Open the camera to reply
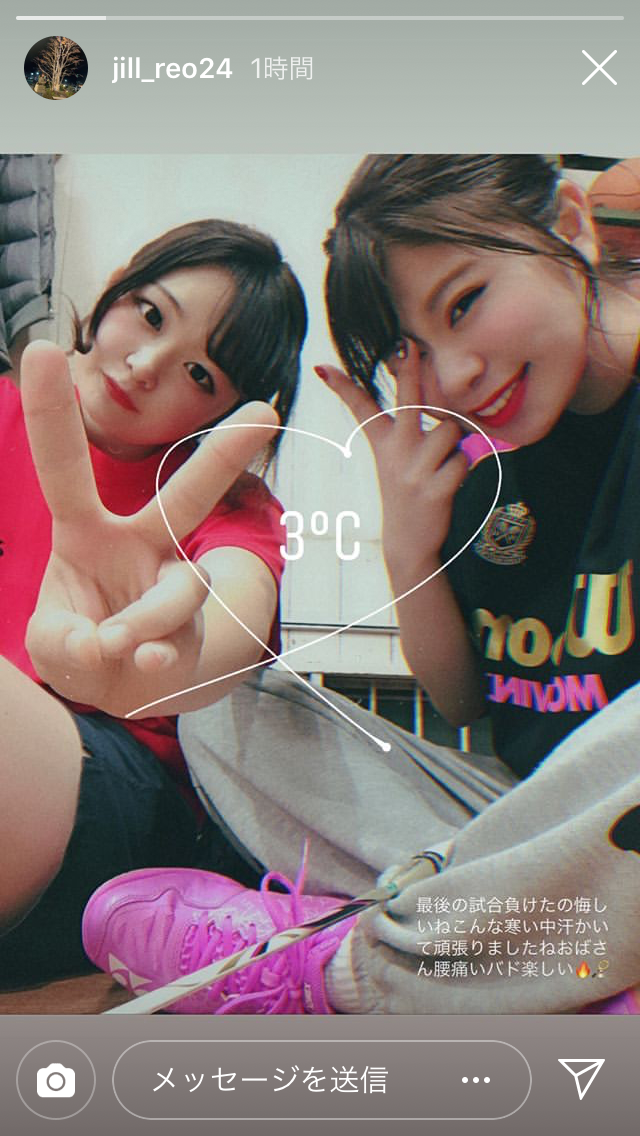640x1136 pixels. (56, 1080)
